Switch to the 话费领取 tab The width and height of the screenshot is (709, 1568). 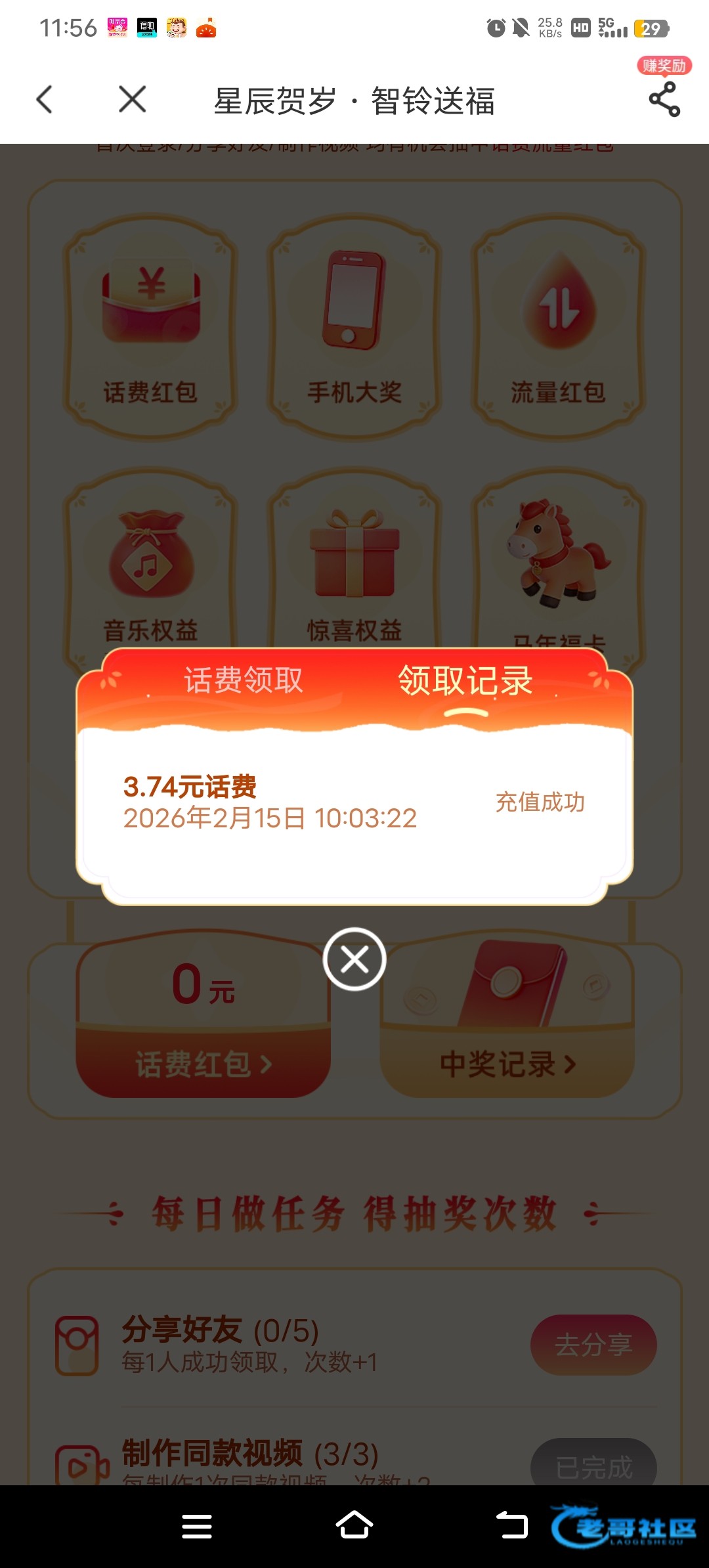[243, 680]
